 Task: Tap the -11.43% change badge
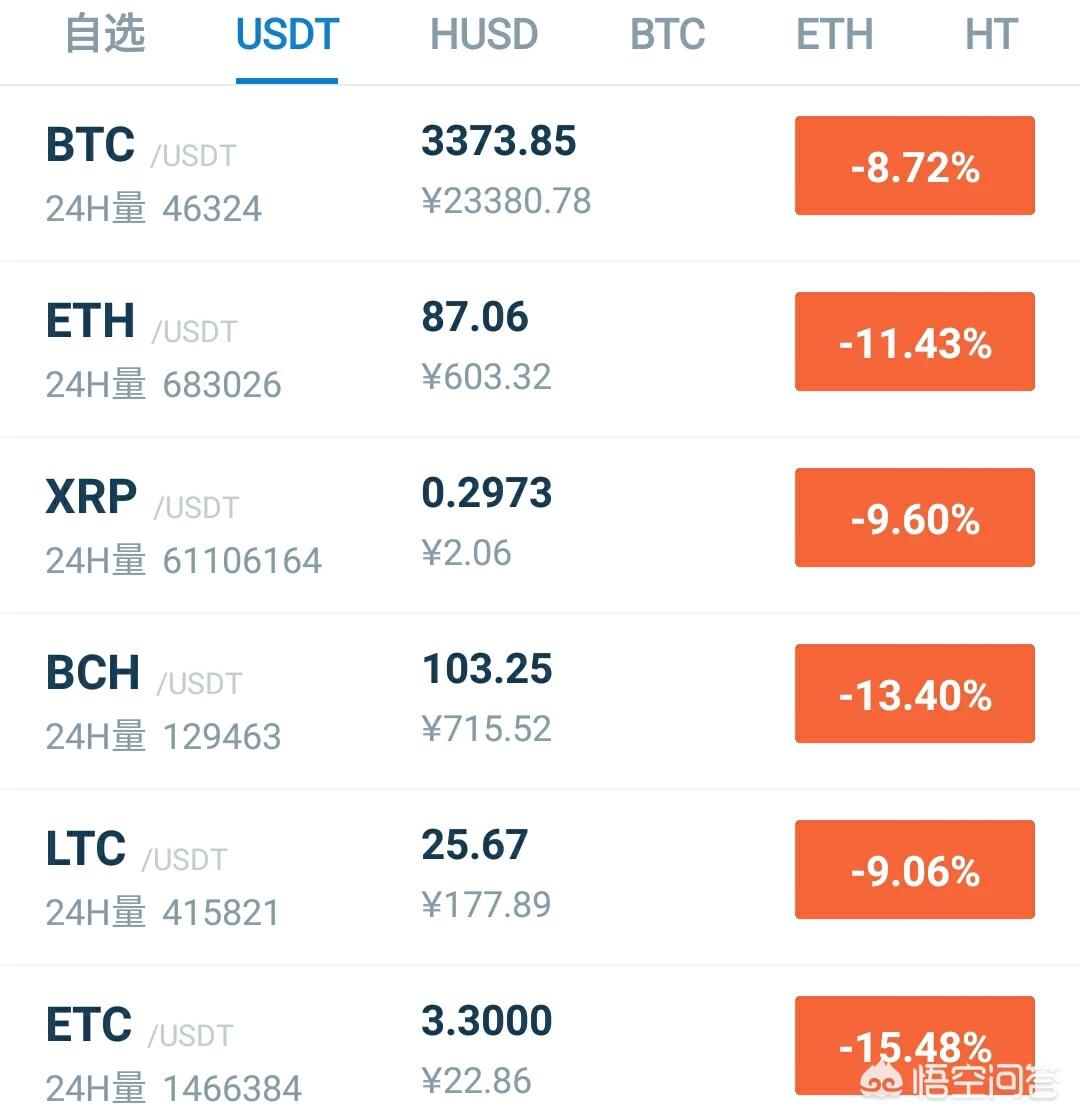point(914,342)
